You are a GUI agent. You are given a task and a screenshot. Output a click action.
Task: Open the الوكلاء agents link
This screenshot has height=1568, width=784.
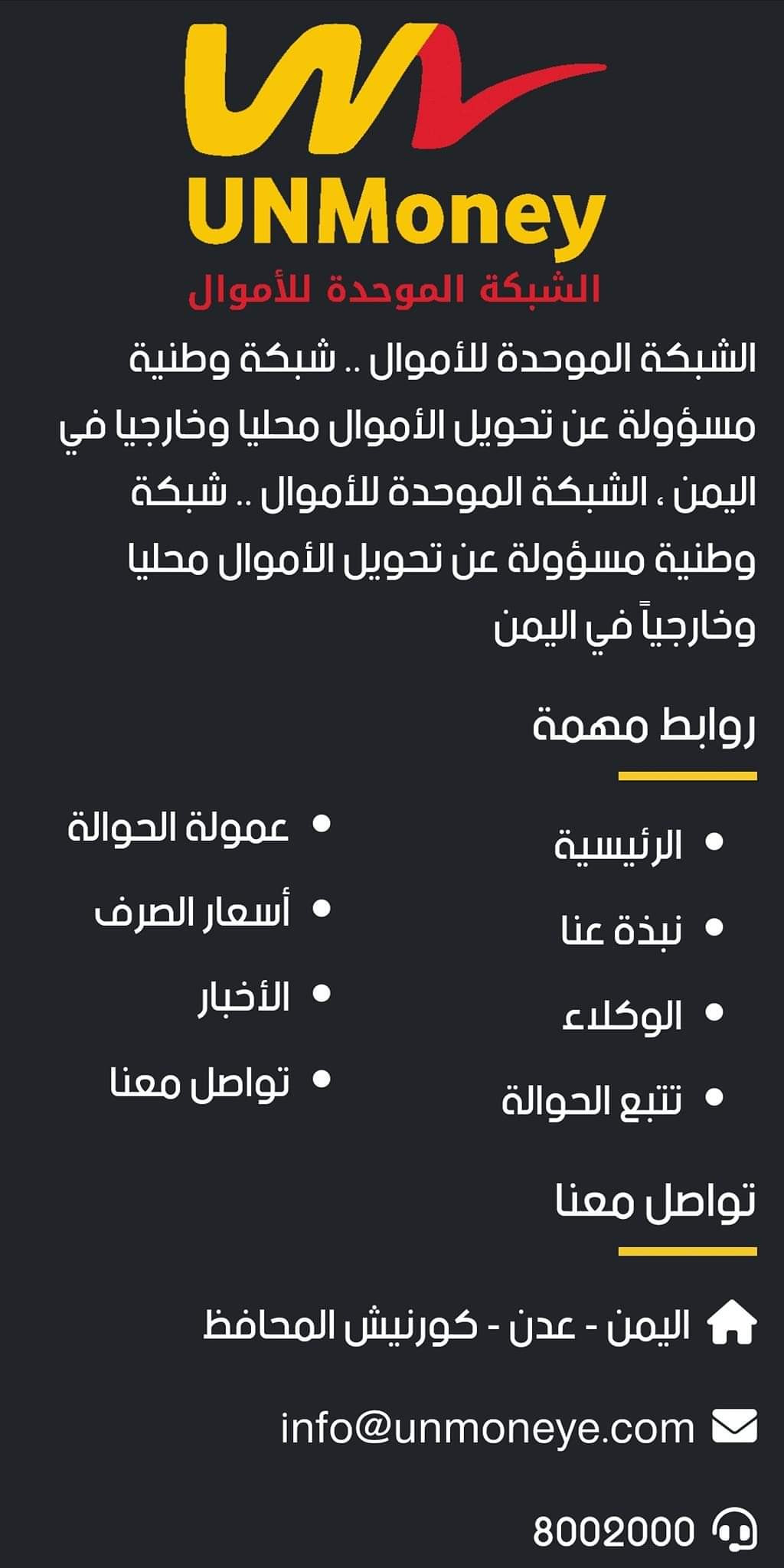(622, 1015)
